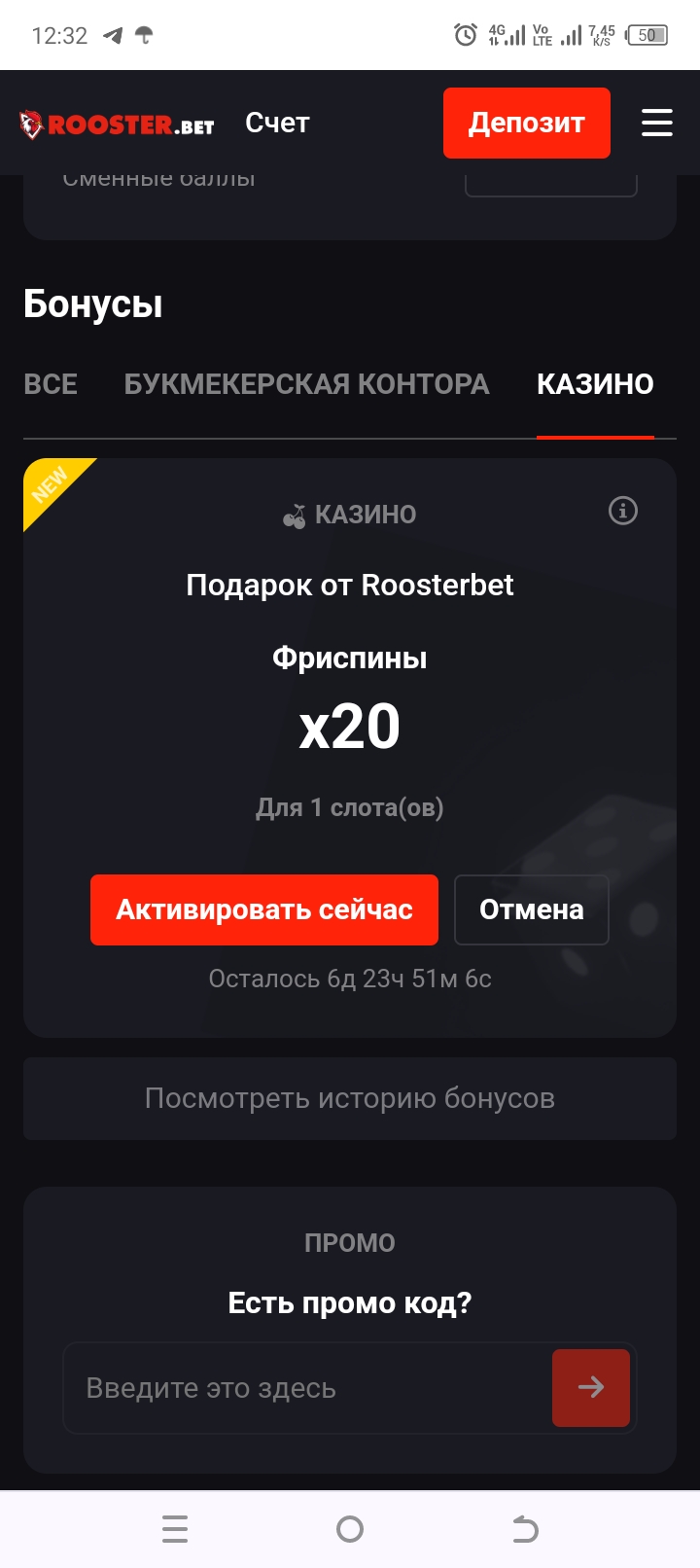Go to Rooster.bet home via logo

pyautogui.click(x=118, y=125)
